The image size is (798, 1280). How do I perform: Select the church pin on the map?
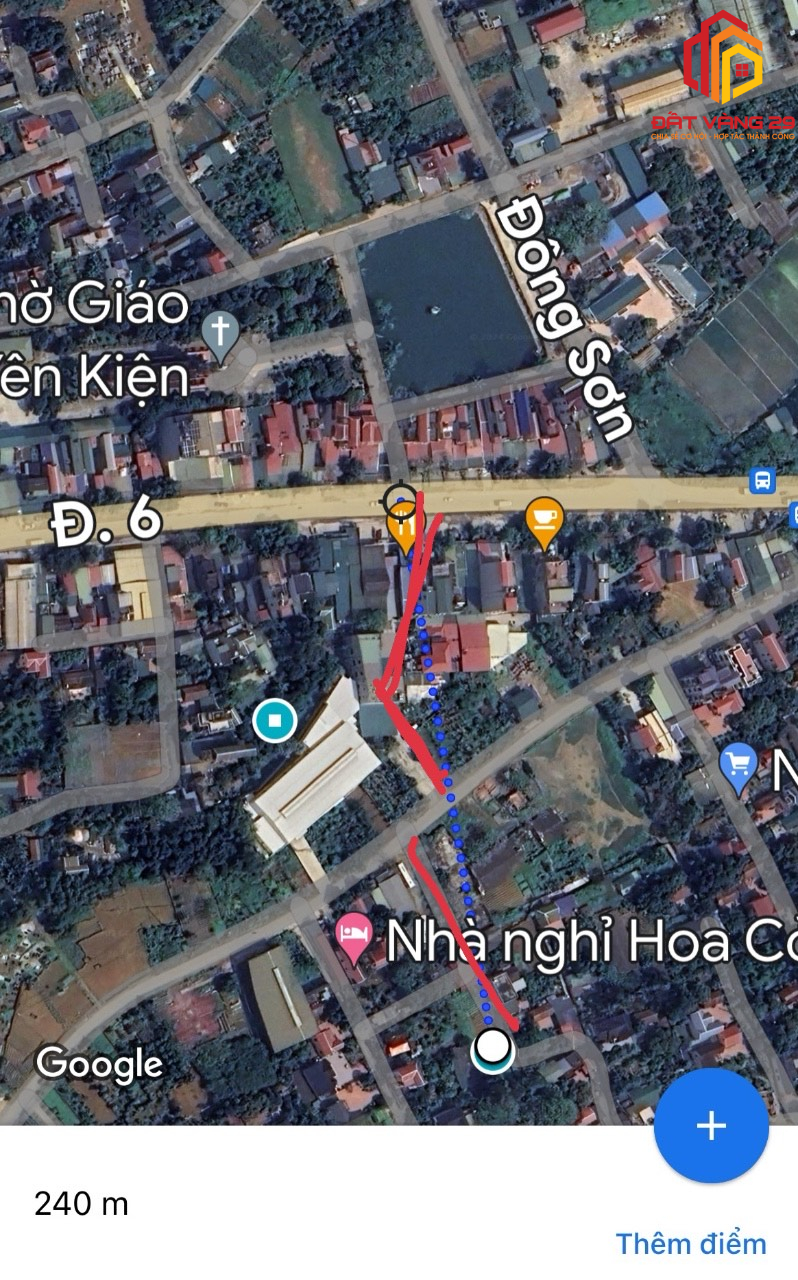(220, 333)
